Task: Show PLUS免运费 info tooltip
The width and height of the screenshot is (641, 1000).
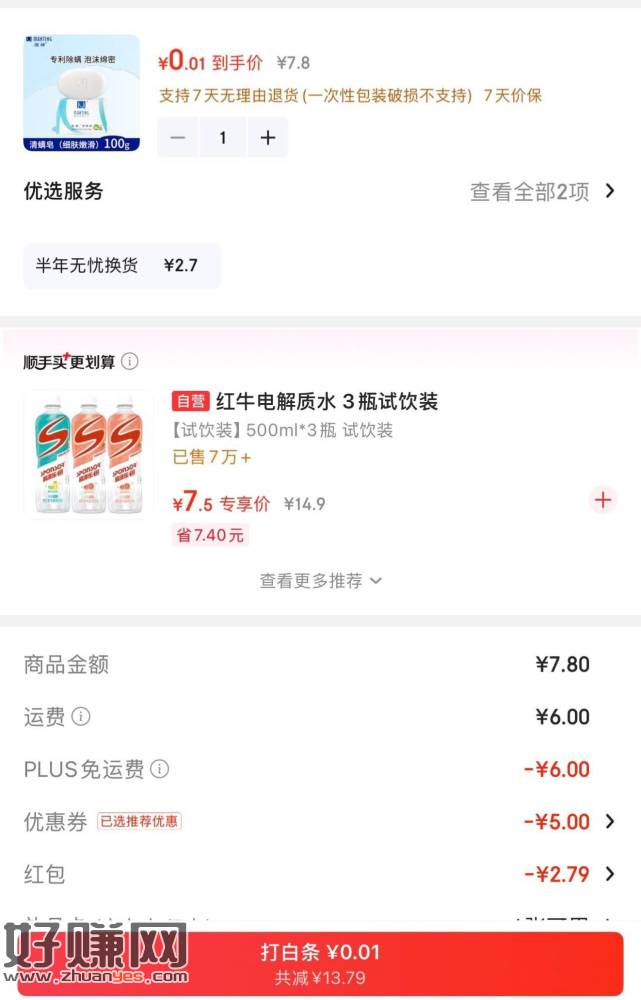Action: pyautogui.click(x=159, y=768)
